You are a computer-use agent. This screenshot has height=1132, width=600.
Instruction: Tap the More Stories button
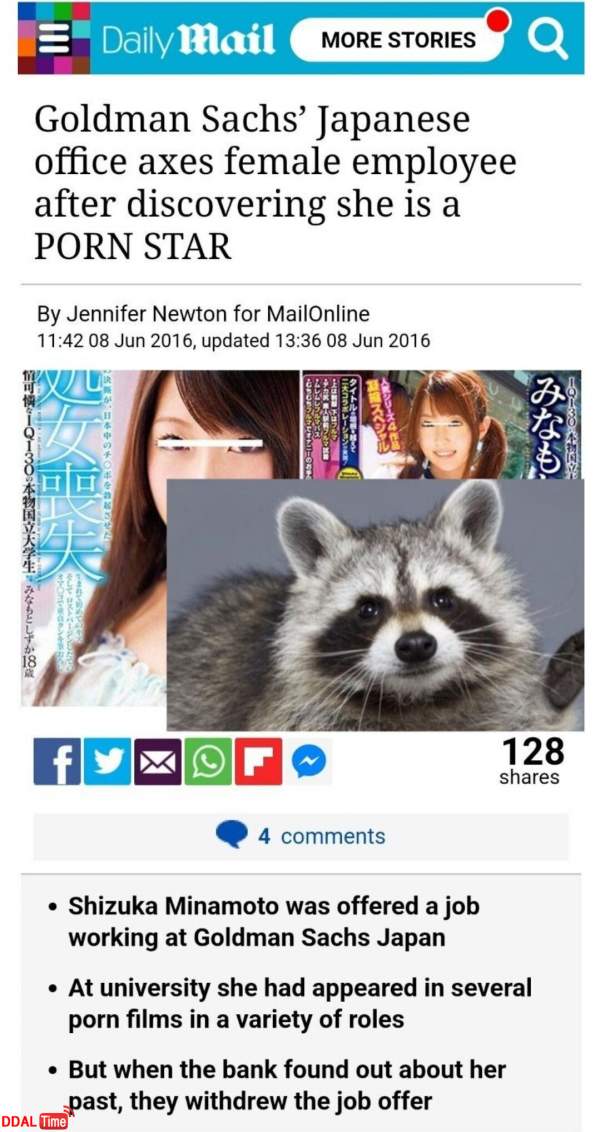tap(398, 40)
